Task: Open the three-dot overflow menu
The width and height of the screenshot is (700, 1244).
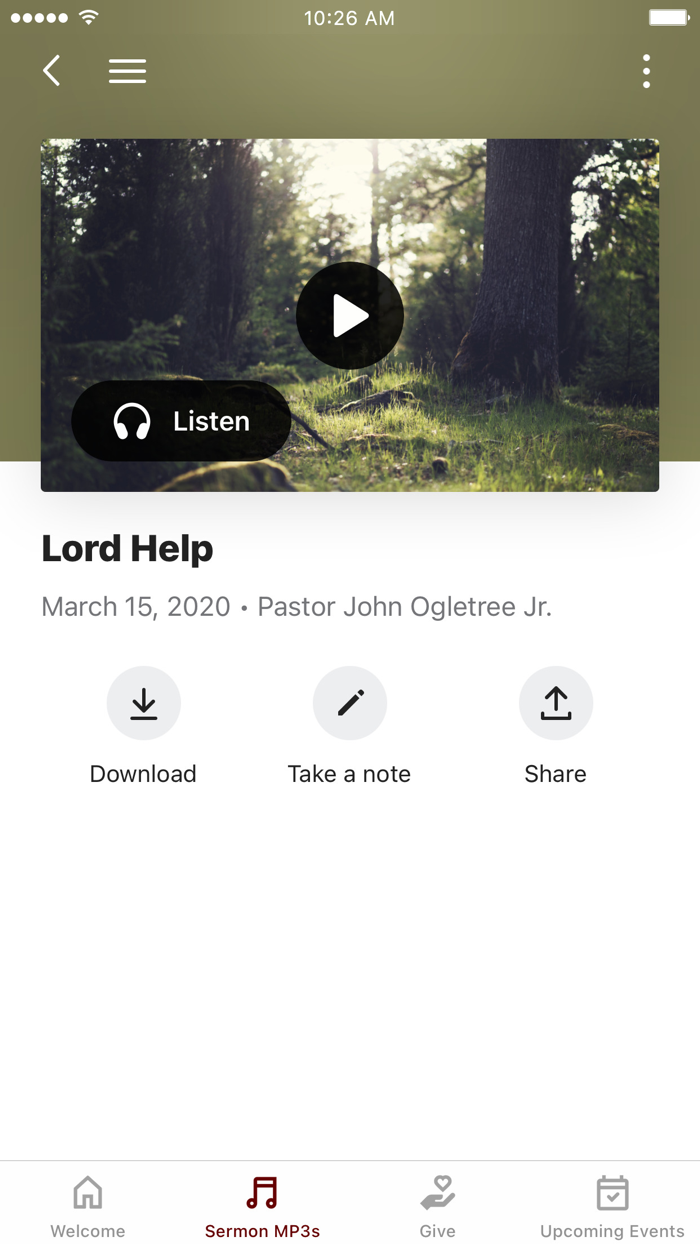Action: (646, 71)
